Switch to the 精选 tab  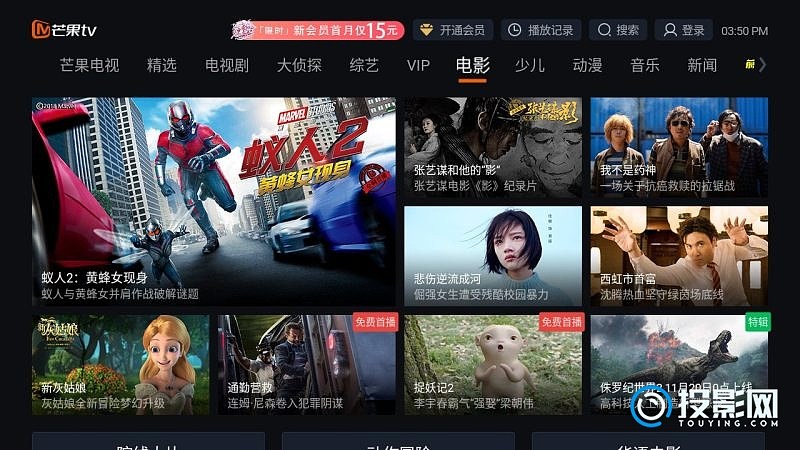(x=161, y=66)
